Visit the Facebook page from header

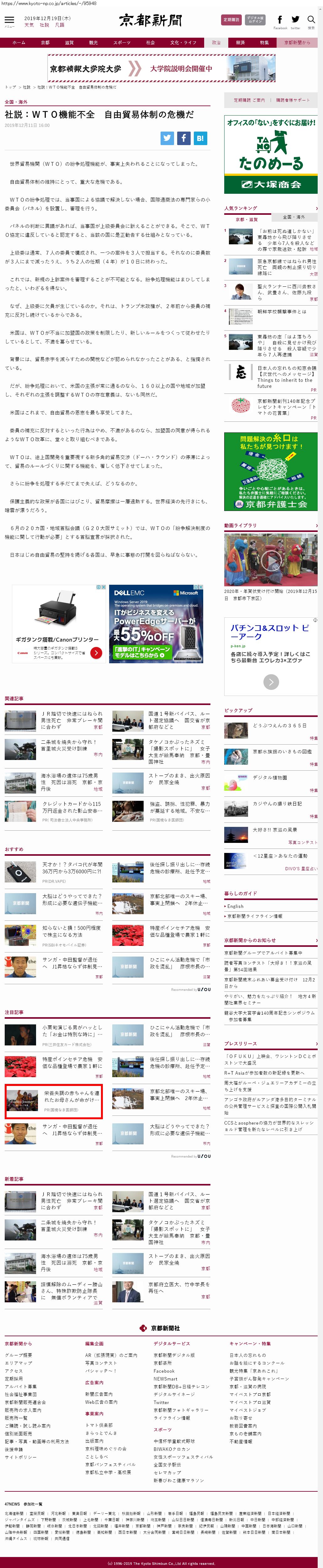(x=280, y=21)
